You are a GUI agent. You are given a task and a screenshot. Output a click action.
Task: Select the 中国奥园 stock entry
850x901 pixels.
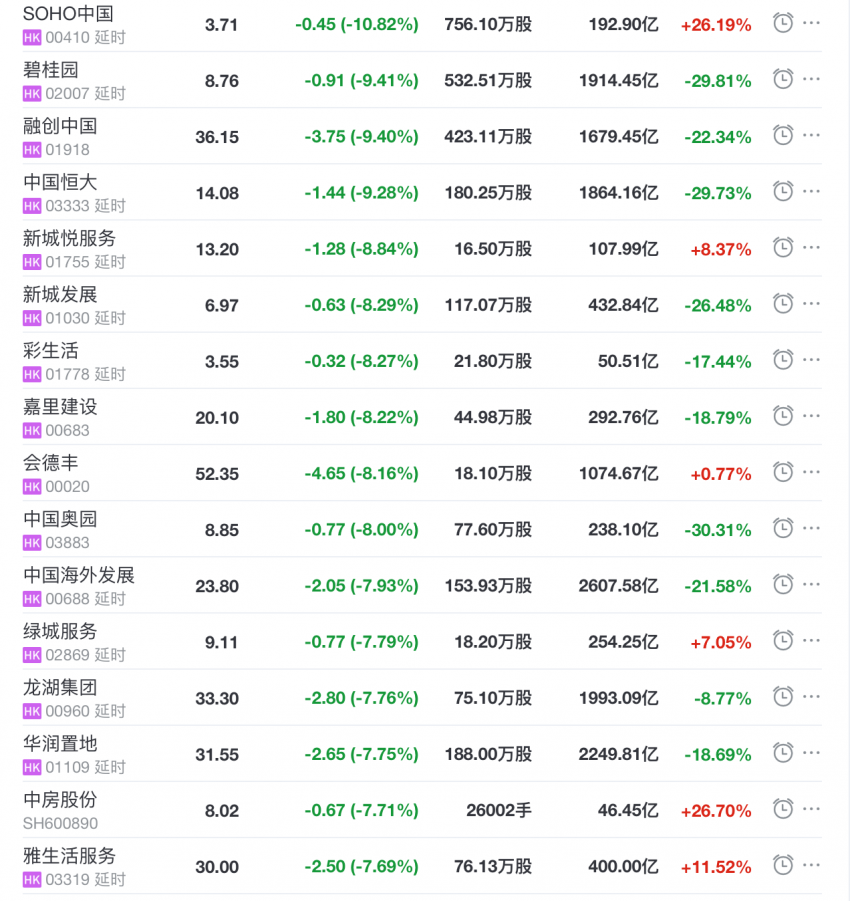(60, 519)
